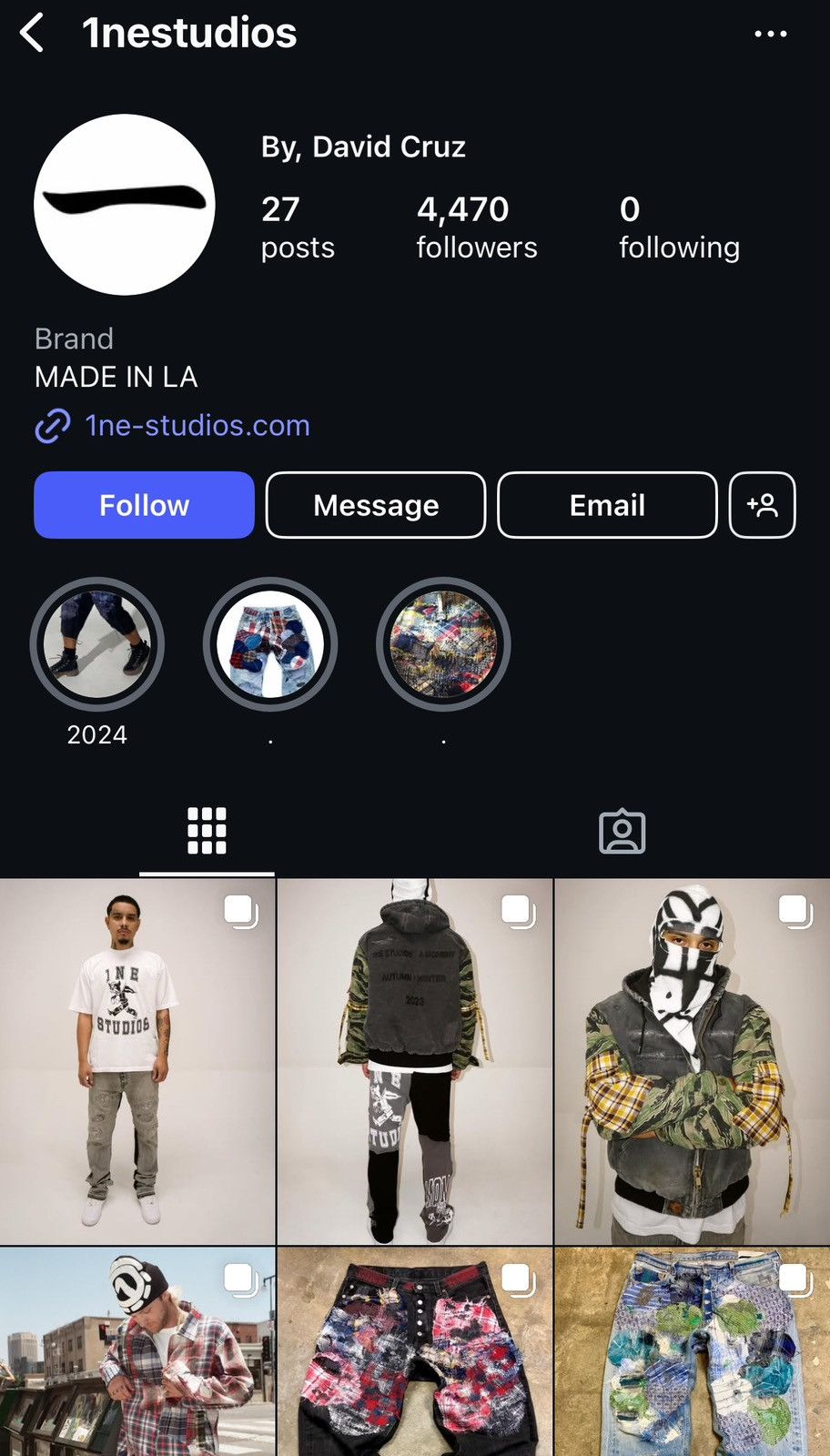Go back using the top-left arrow
The width and height of the screenshot is (830, 1456).
point(32,33)
